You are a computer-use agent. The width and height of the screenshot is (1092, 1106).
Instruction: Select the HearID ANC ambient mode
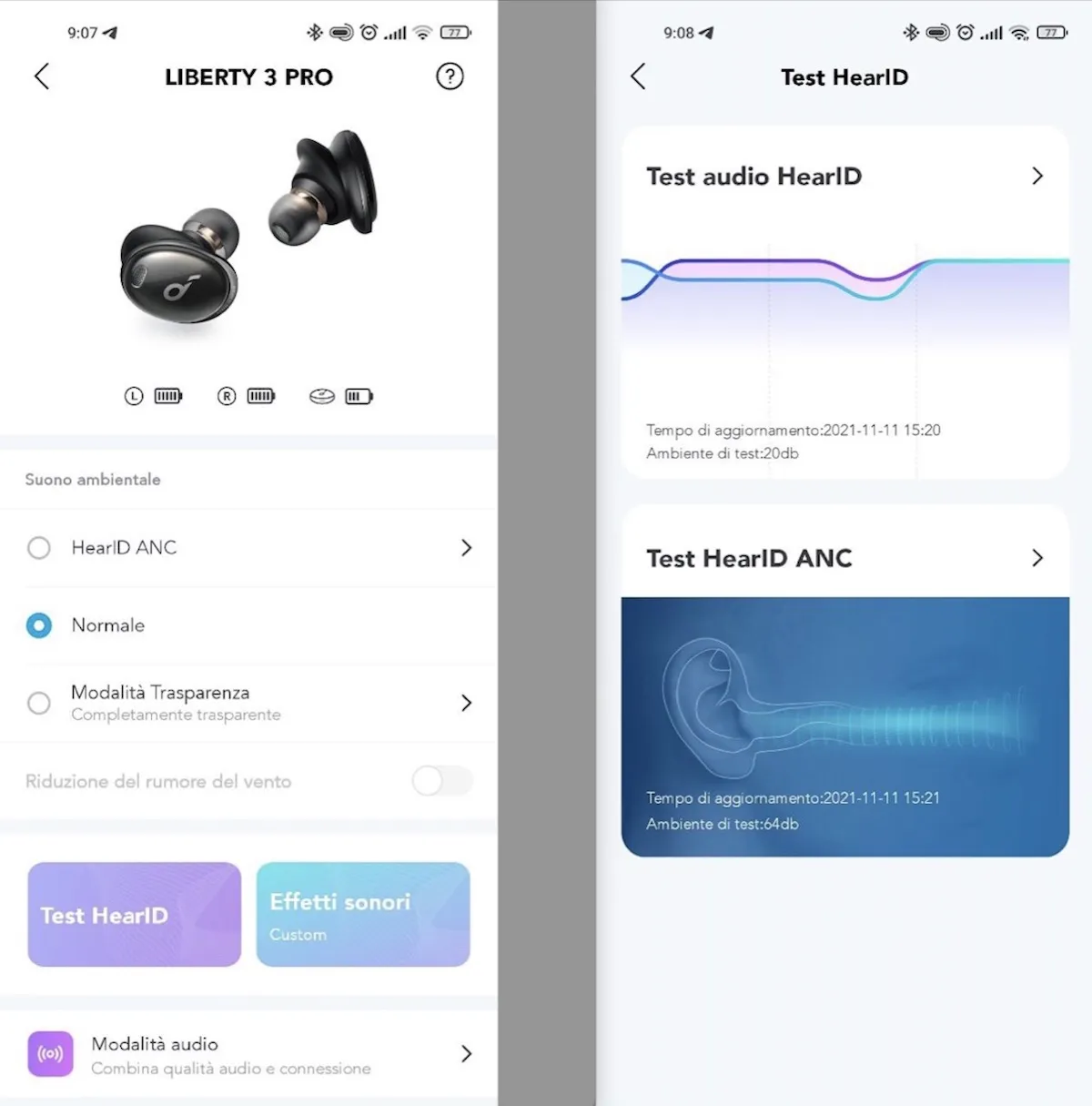pyautogui.click(x=39, y=548)
